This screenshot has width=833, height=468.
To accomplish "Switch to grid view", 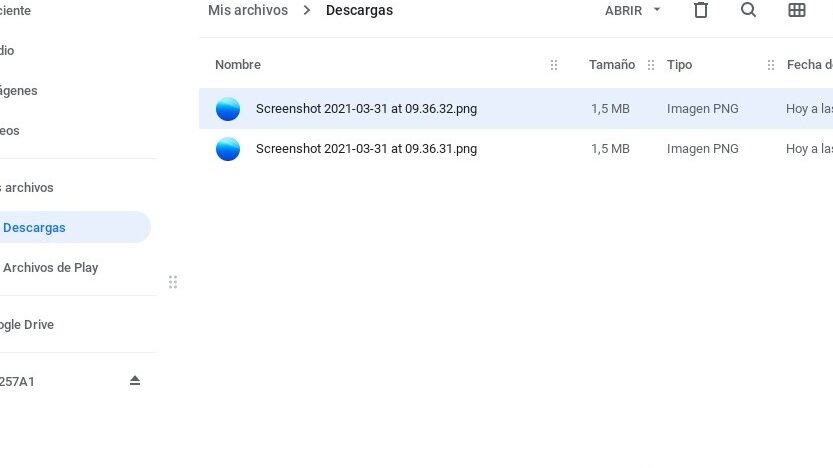I will 796,10.
